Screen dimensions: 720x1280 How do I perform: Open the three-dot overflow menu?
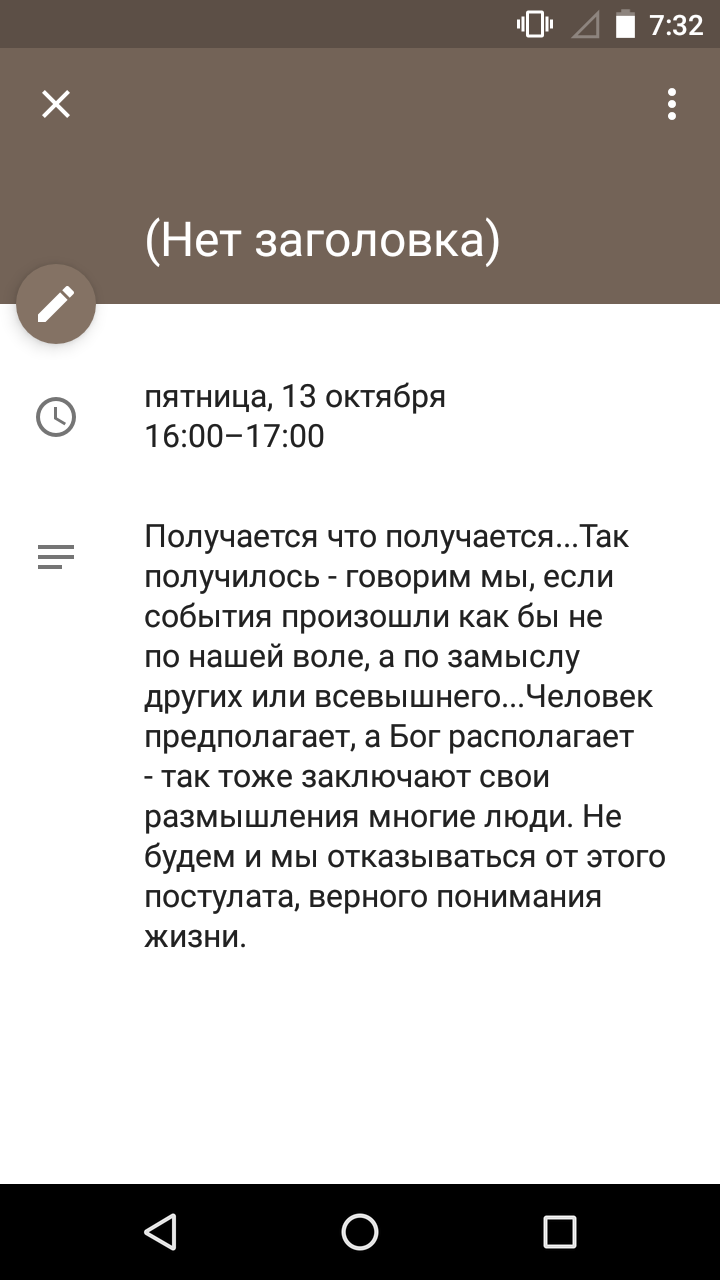[x=672, y=104]
